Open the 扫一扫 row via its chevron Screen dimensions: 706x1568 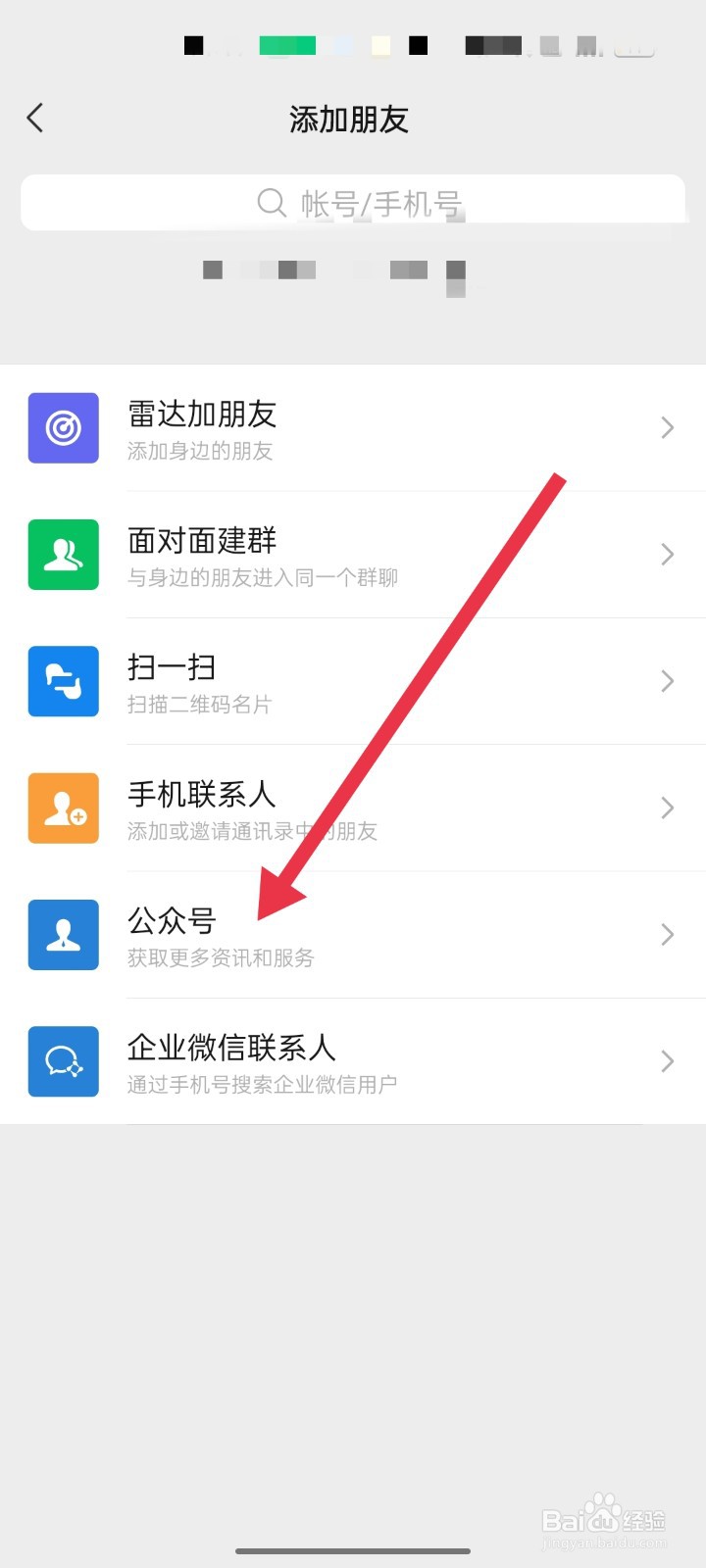tap(668, 681)
